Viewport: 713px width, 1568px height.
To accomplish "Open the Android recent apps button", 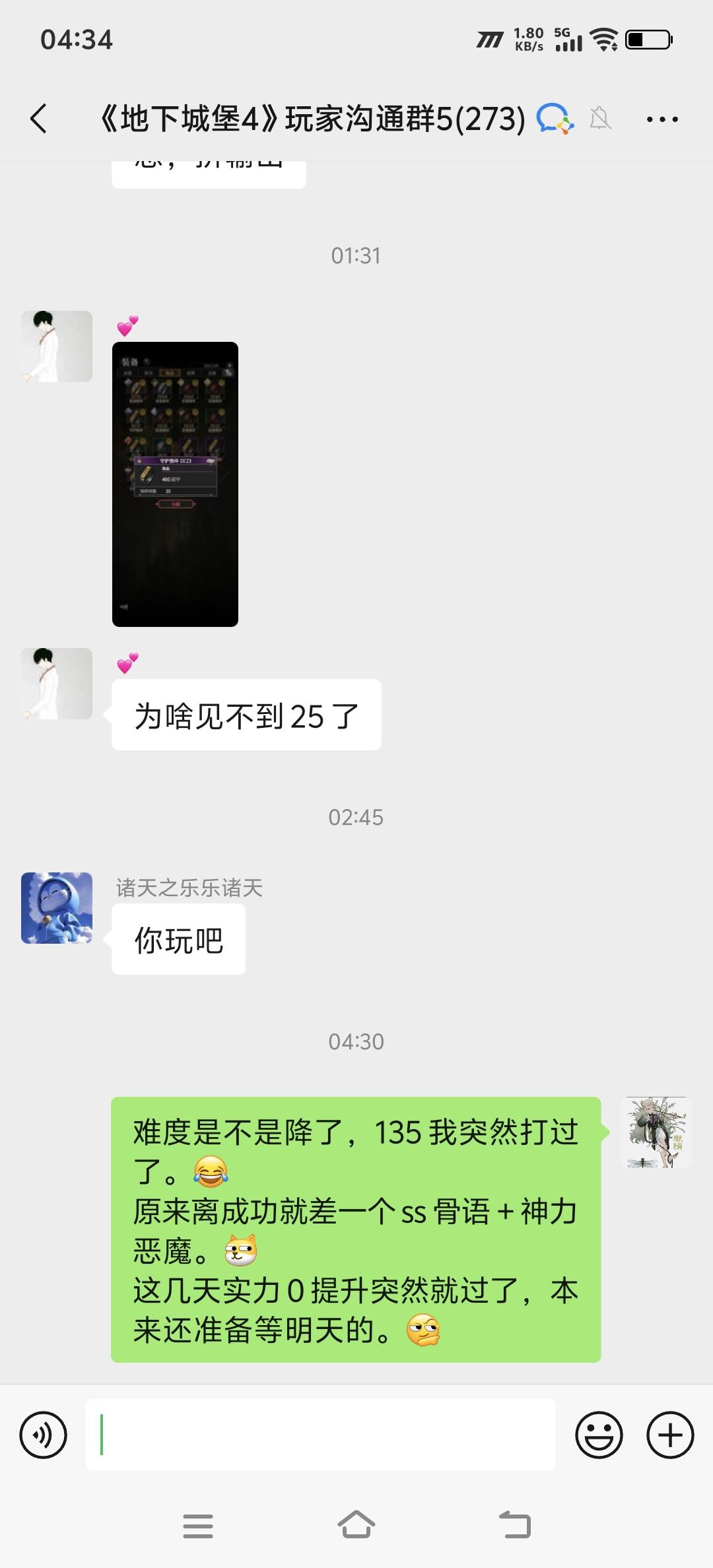I will point(198,1526).
